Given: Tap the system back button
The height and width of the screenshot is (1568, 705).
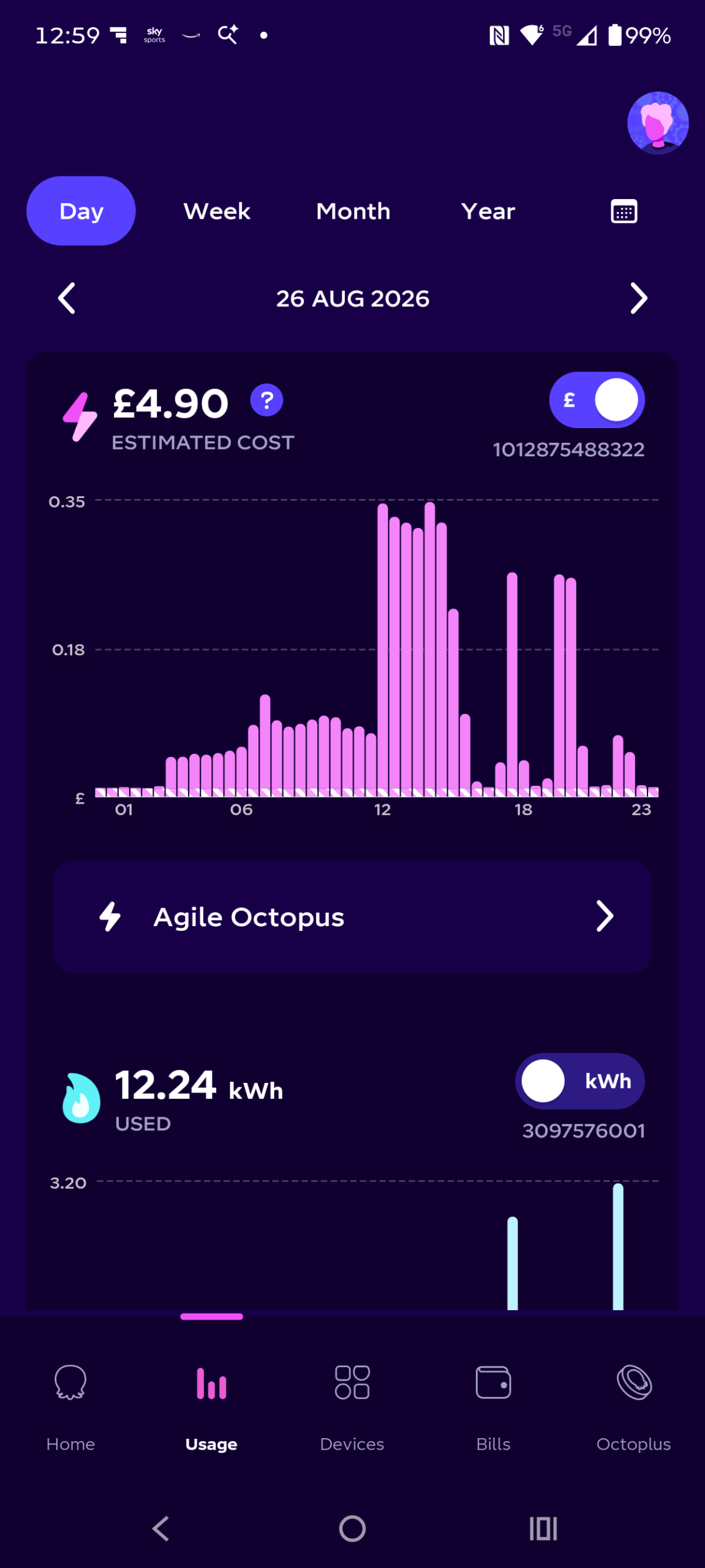Looking at the screenshot, I should tap(161, 1529).
